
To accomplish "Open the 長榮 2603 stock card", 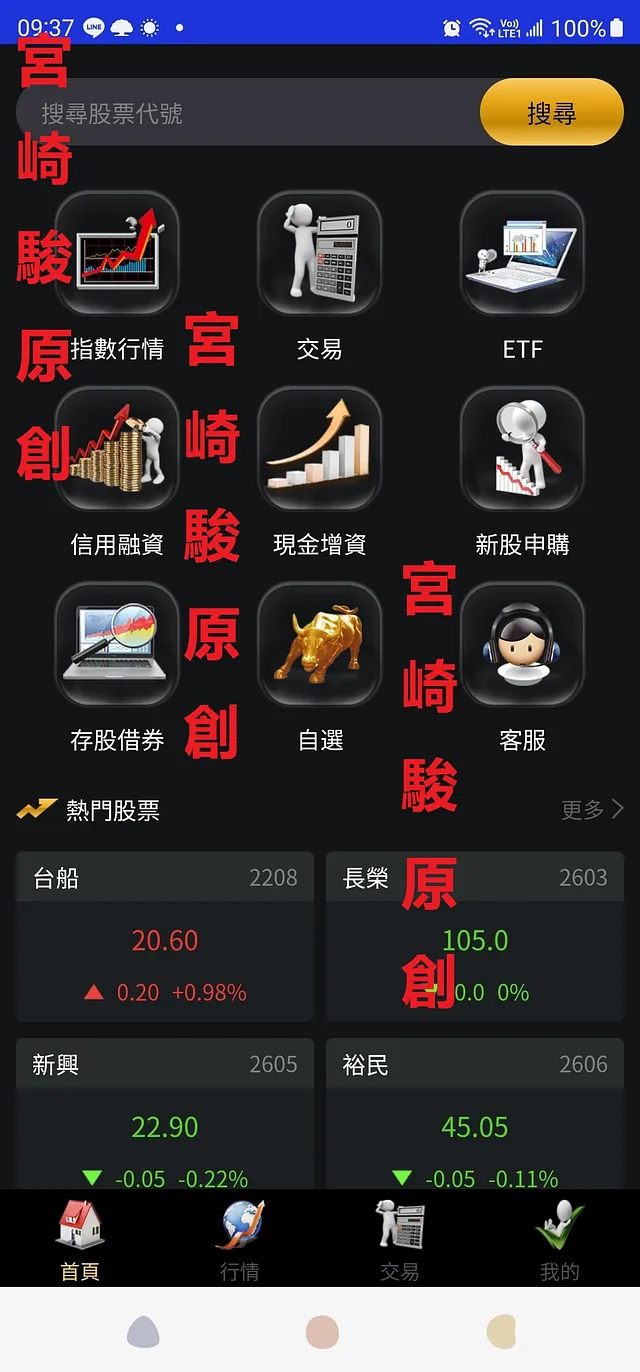I will 475,937.
